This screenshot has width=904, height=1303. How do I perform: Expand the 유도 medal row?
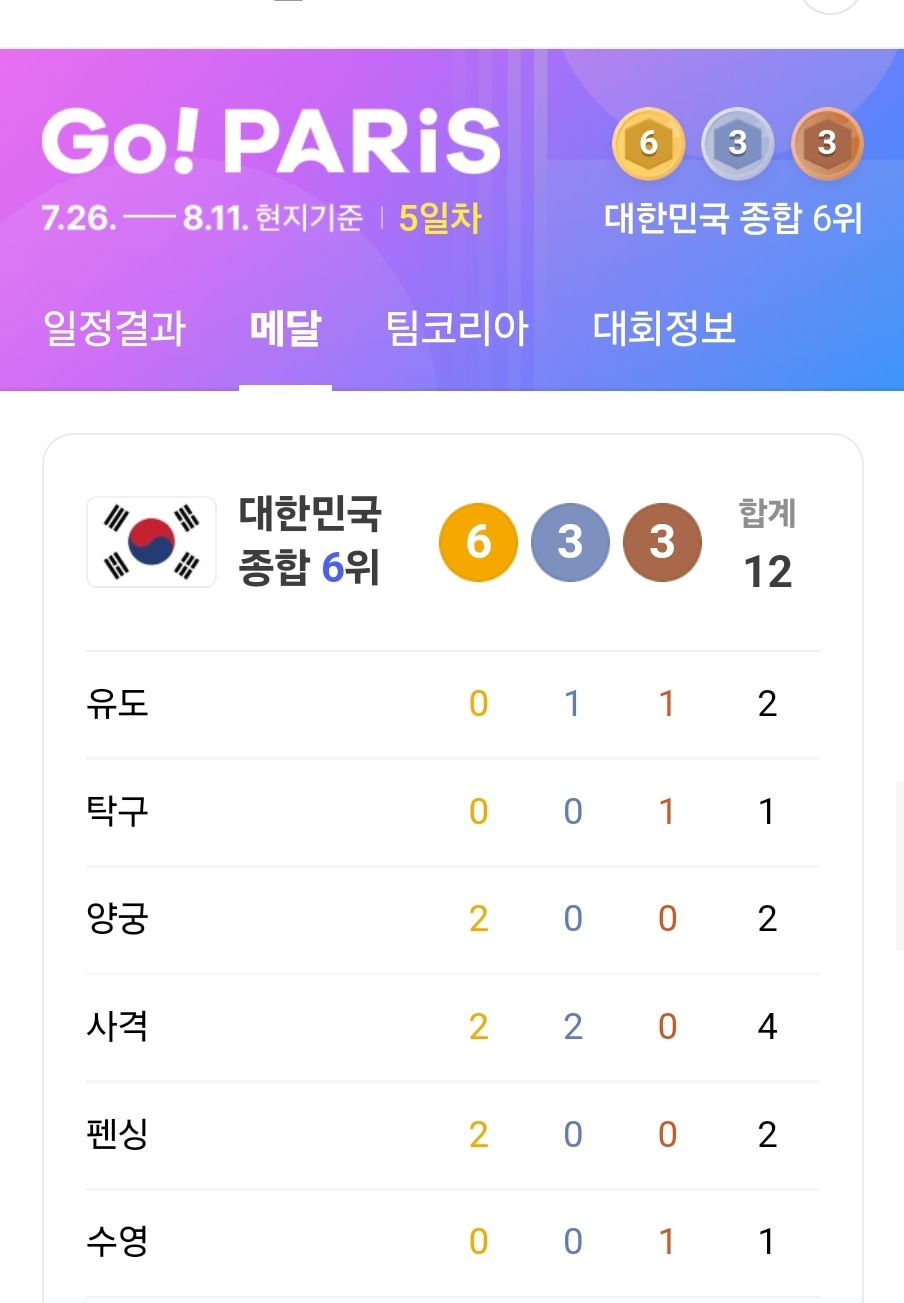point(450,703)
